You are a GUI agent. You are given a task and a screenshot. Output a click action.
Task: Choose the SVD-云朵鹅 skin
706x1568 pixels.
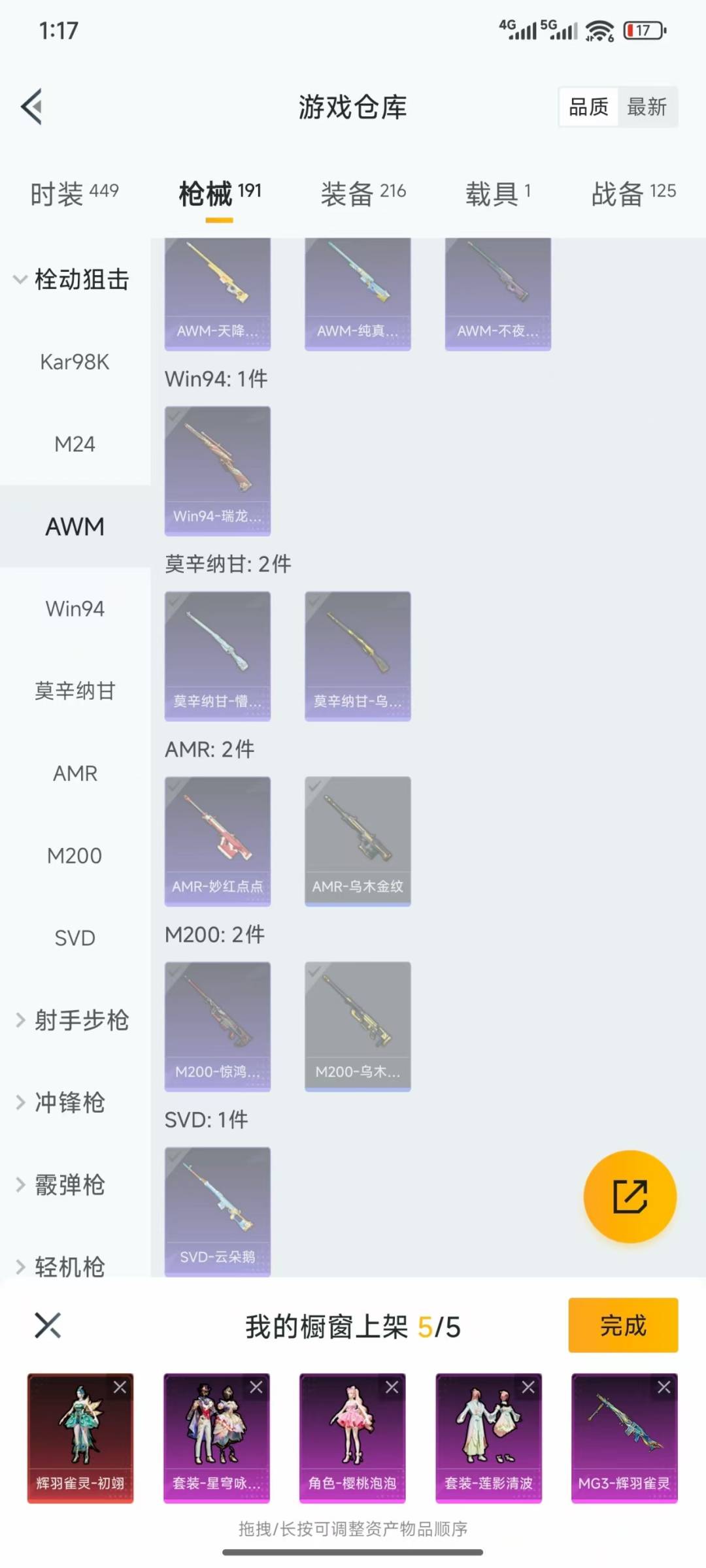(217, 1211)
